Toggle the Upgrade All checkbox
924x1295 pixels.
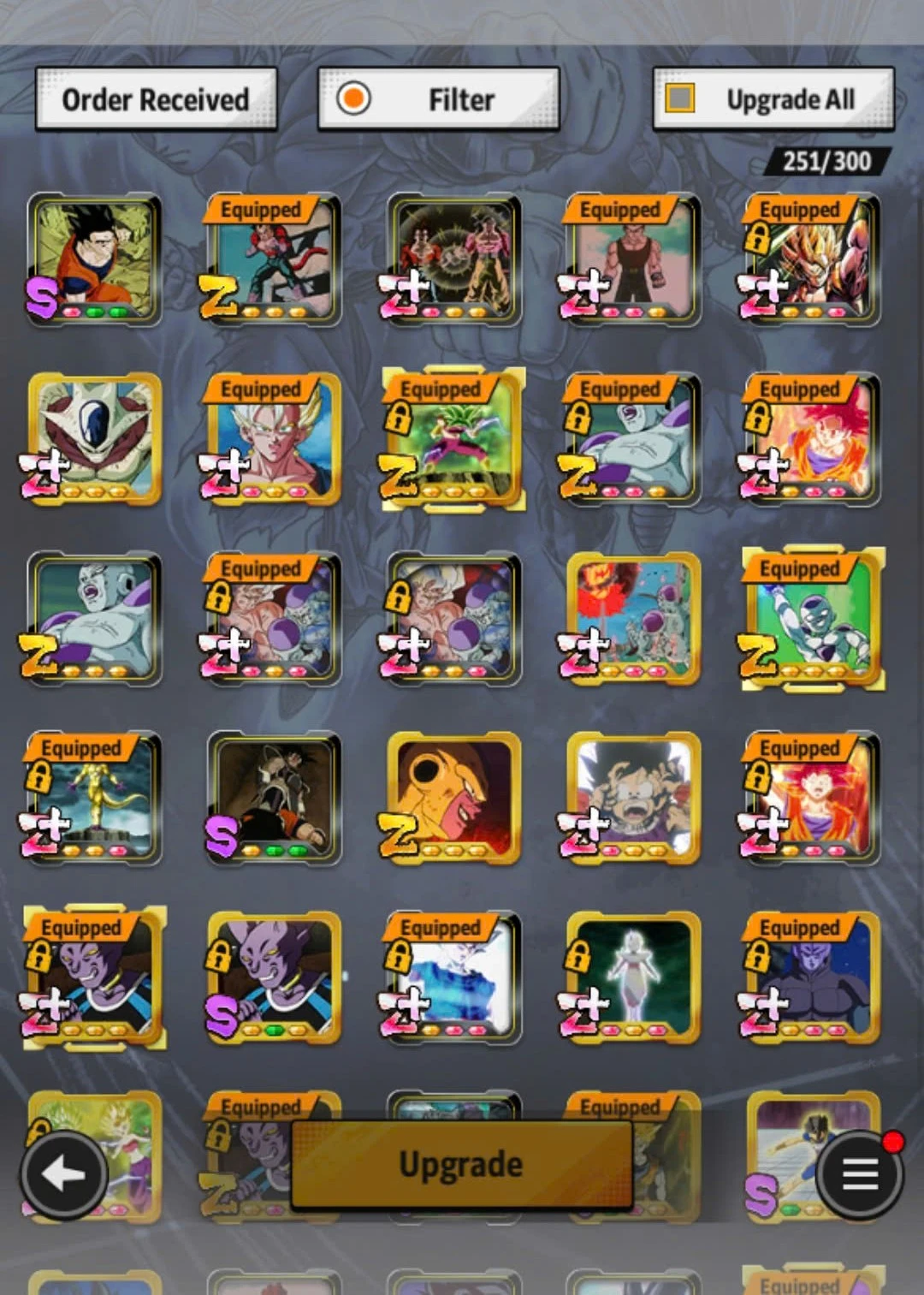681,98
